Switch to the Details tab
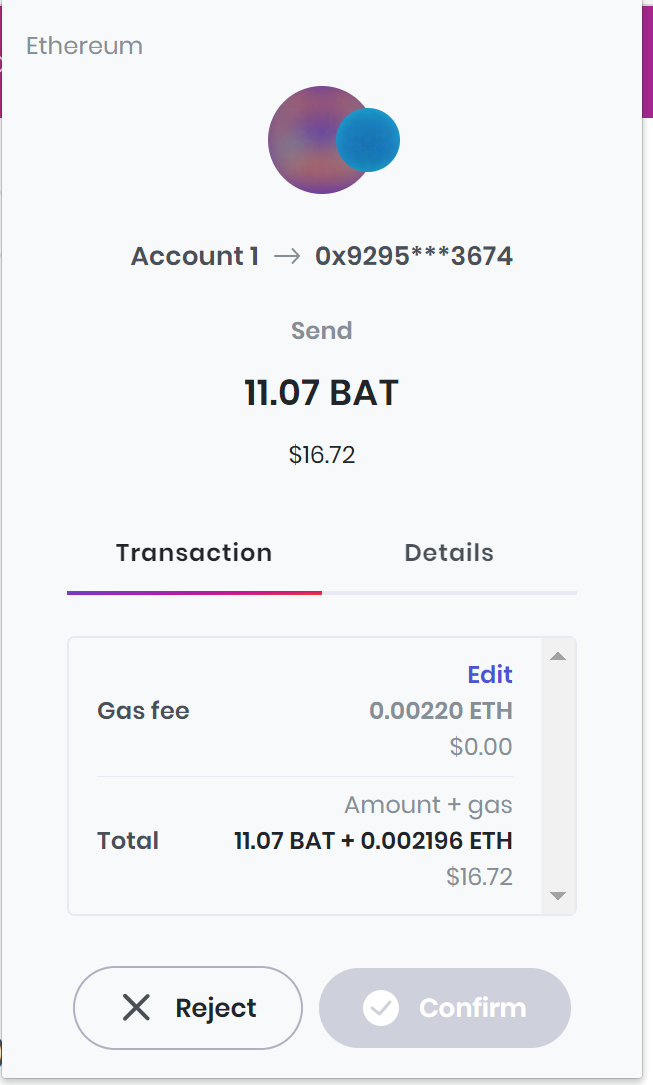 448,553
